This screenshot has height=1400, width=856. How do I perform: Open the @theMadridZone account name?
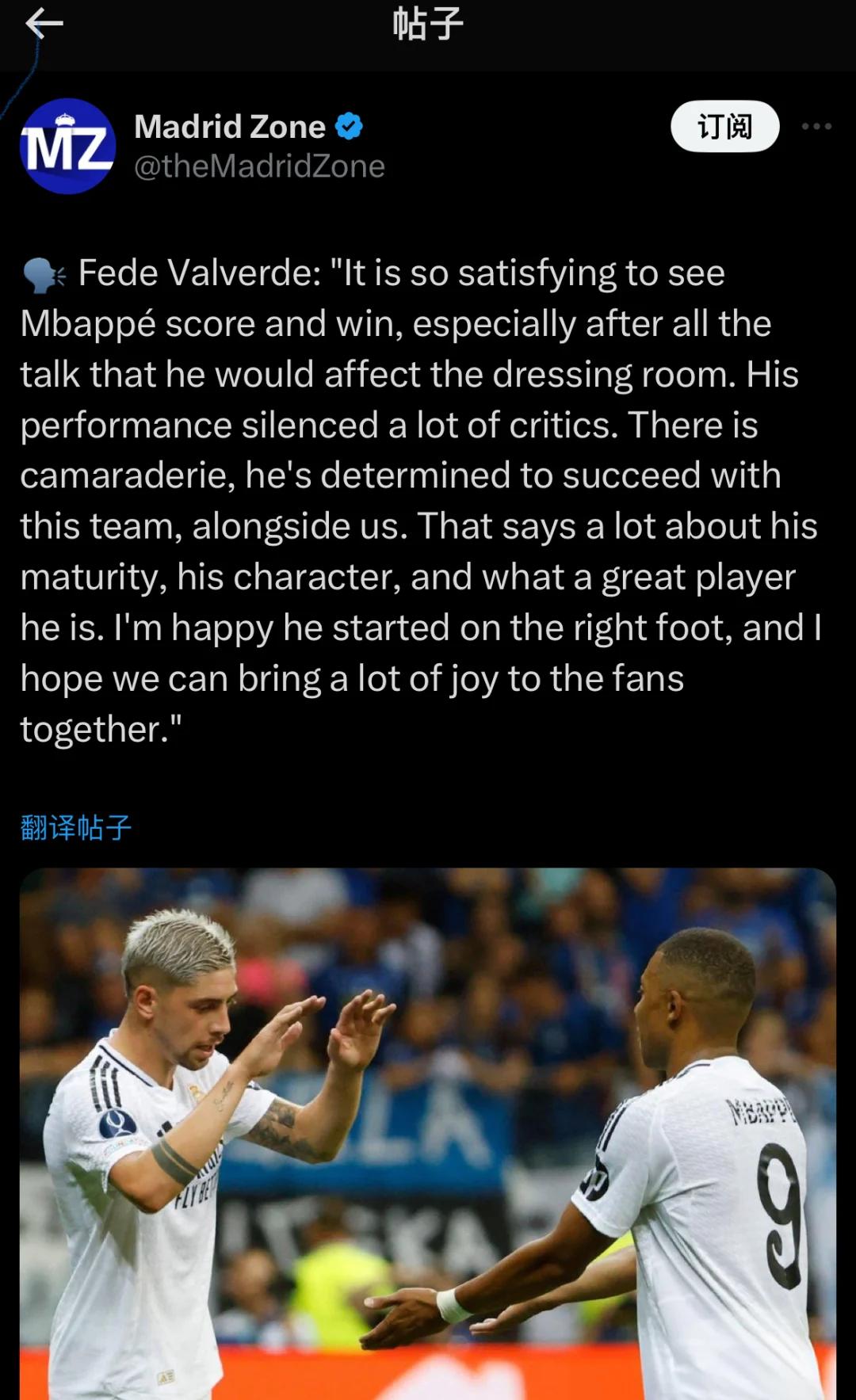pyautogui.click(x=259, y=166)
